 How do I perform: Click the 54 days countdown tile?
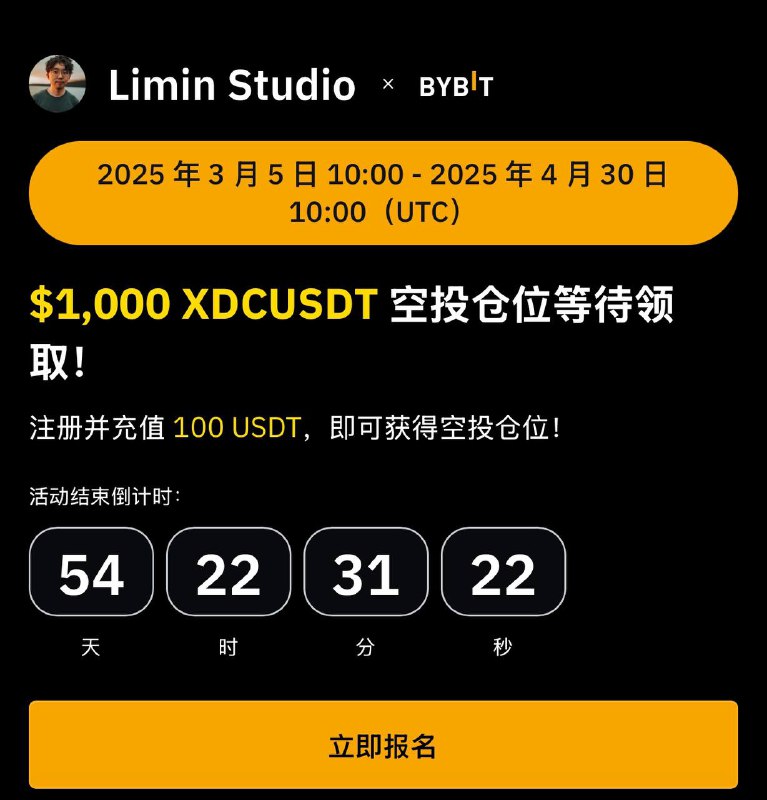(91, 572)
